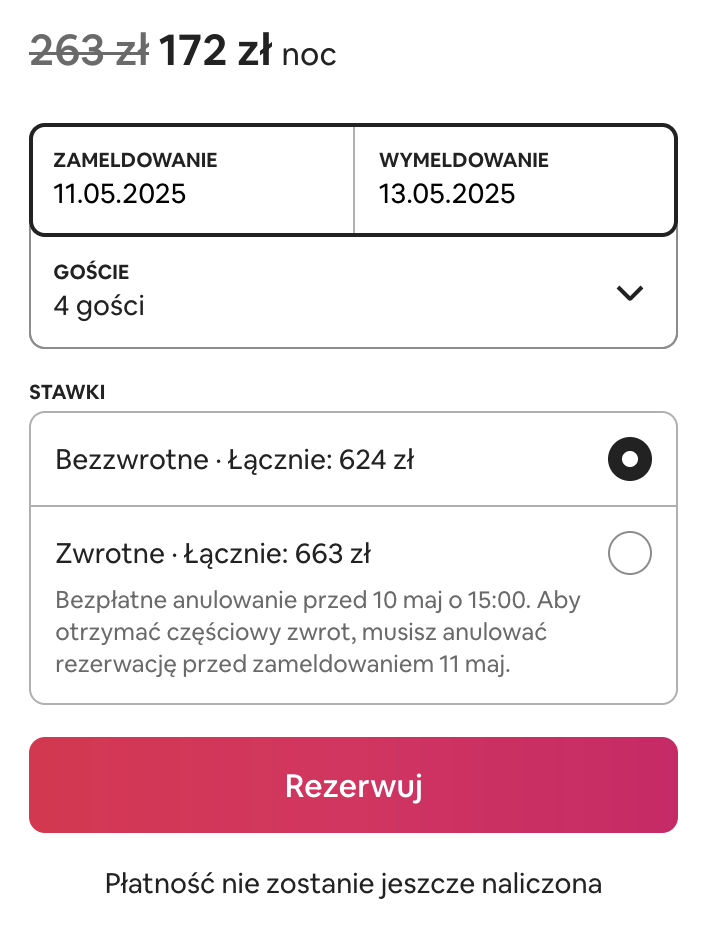Select the Bezzwrotne 624 zł rate
This screenshot has width=714, height=928.
point(629,460)
